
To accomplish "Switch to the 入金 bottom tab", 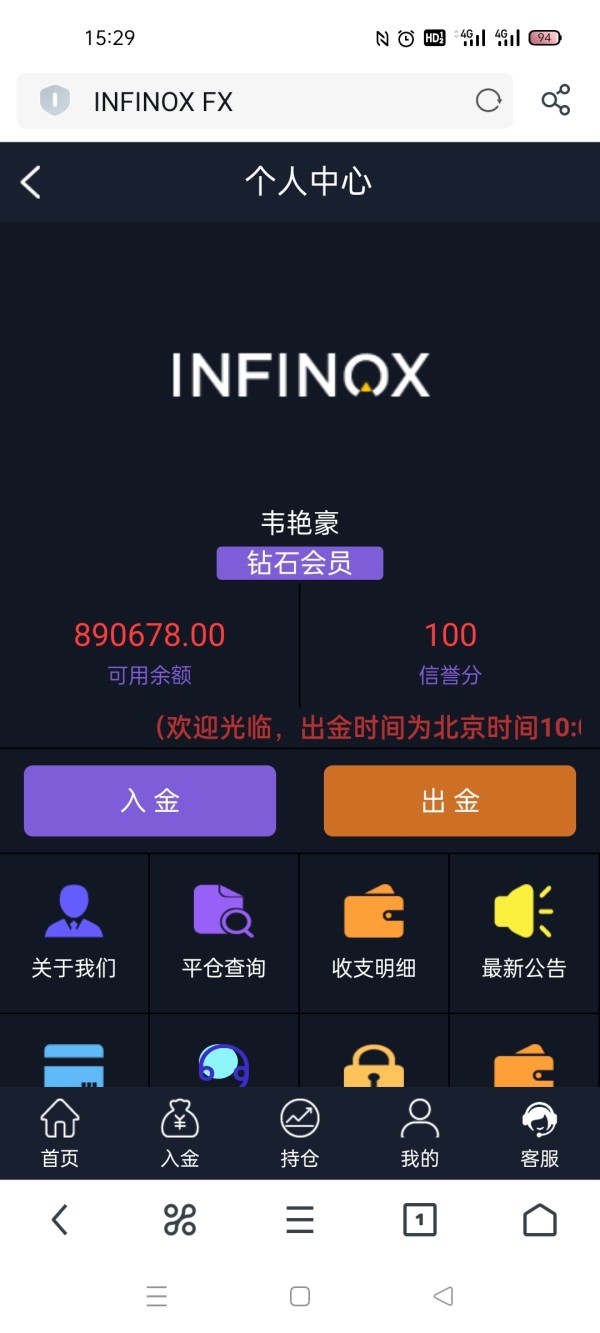I will [180, 1133].
